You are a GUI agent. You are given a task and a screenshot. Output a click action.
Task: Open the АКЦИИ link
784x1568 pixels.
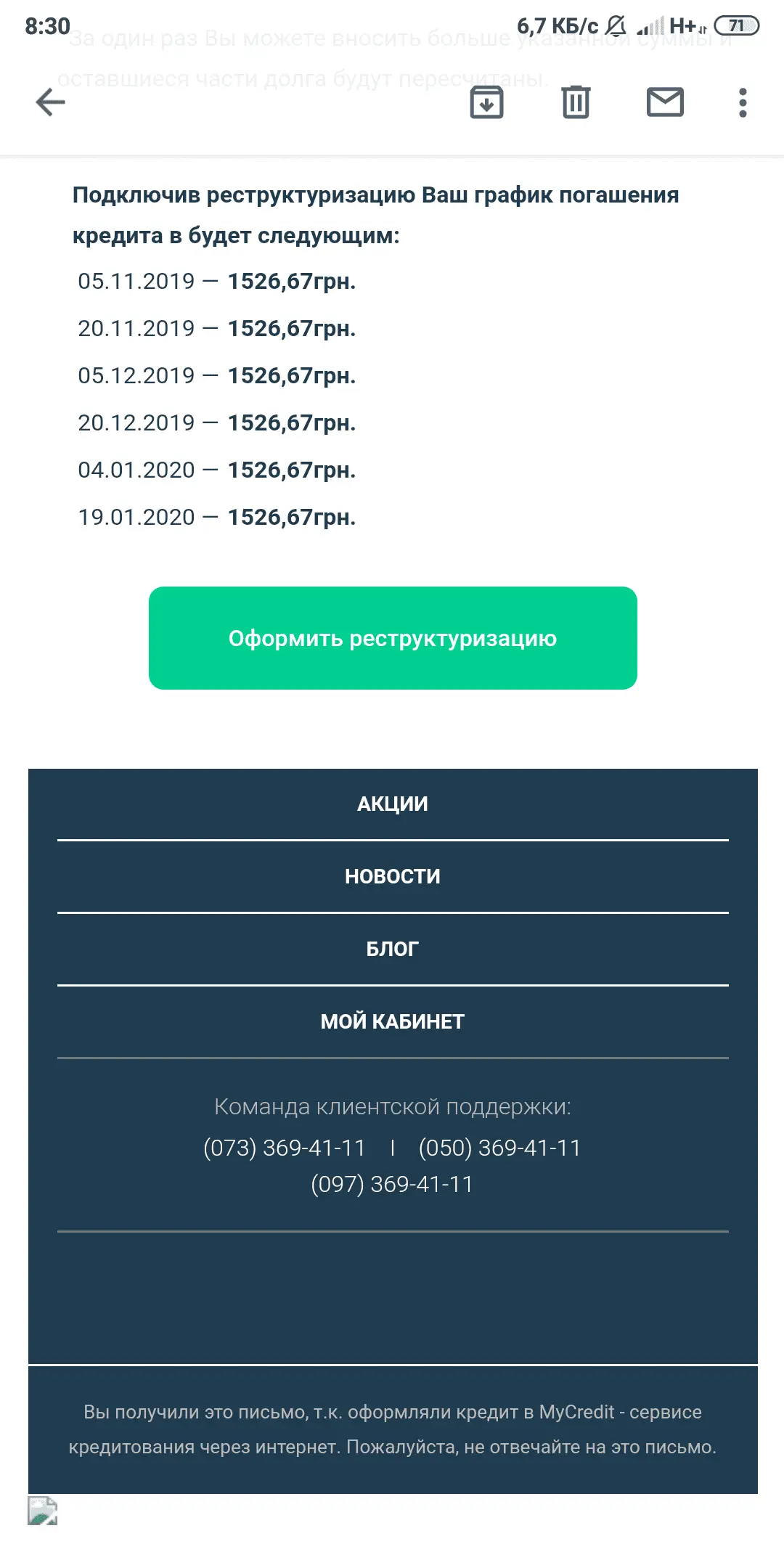[x=393, y=804]
